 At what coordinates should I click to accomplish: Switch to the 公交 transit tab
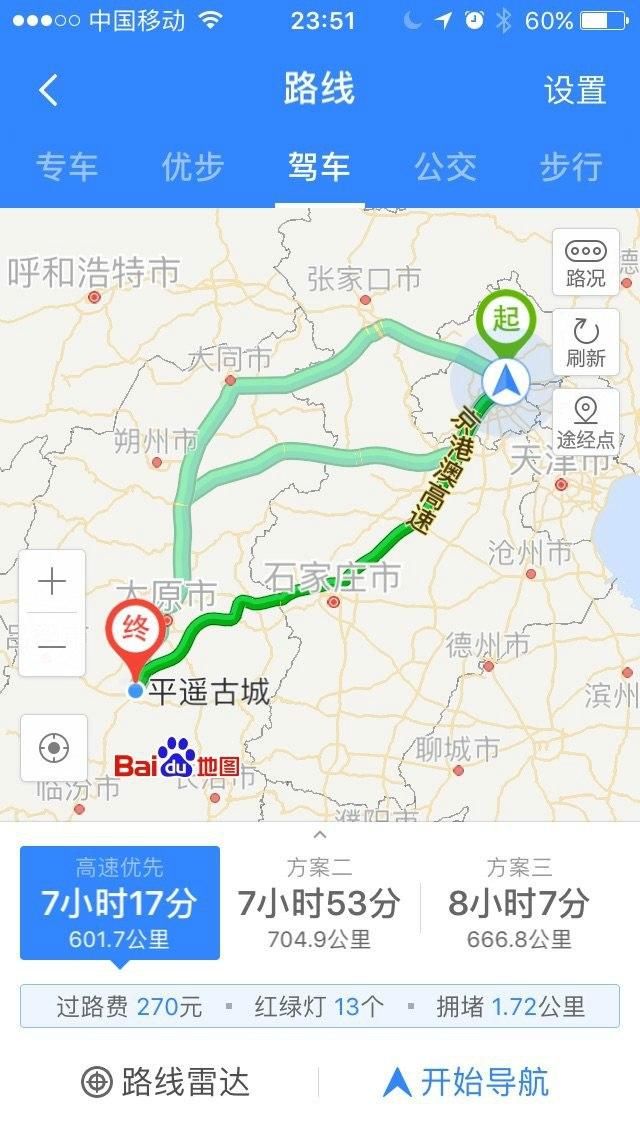446,167
